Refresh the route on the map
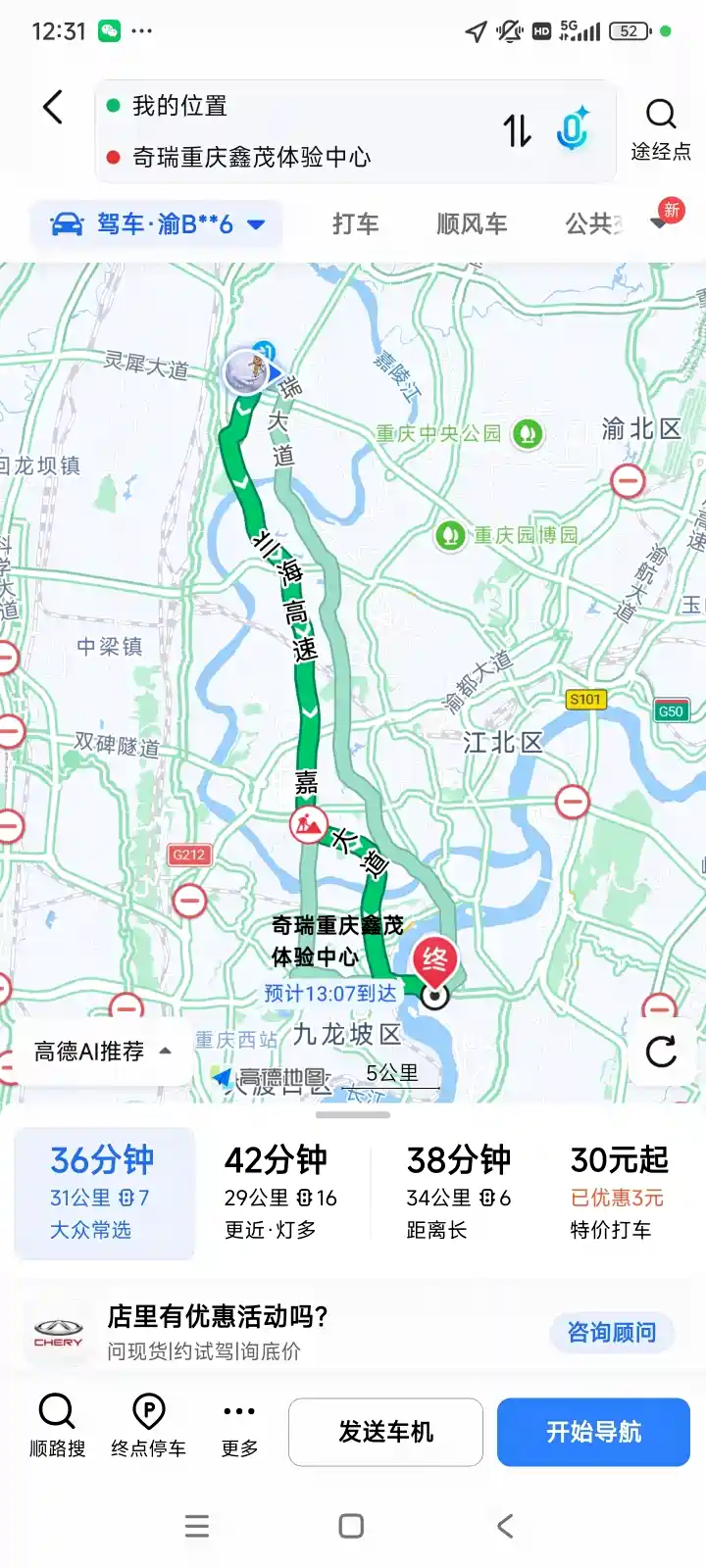 (x=661, y=1052)
